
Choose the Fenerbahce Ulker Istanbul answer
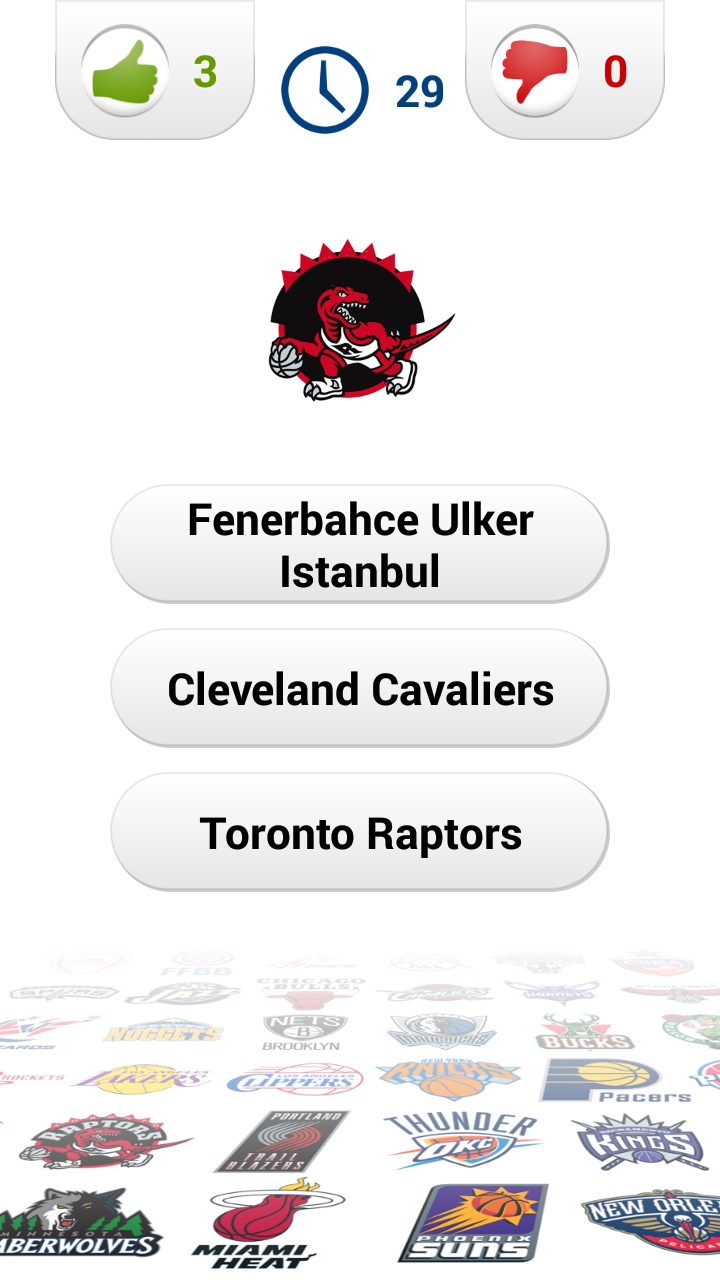[360, 545]
